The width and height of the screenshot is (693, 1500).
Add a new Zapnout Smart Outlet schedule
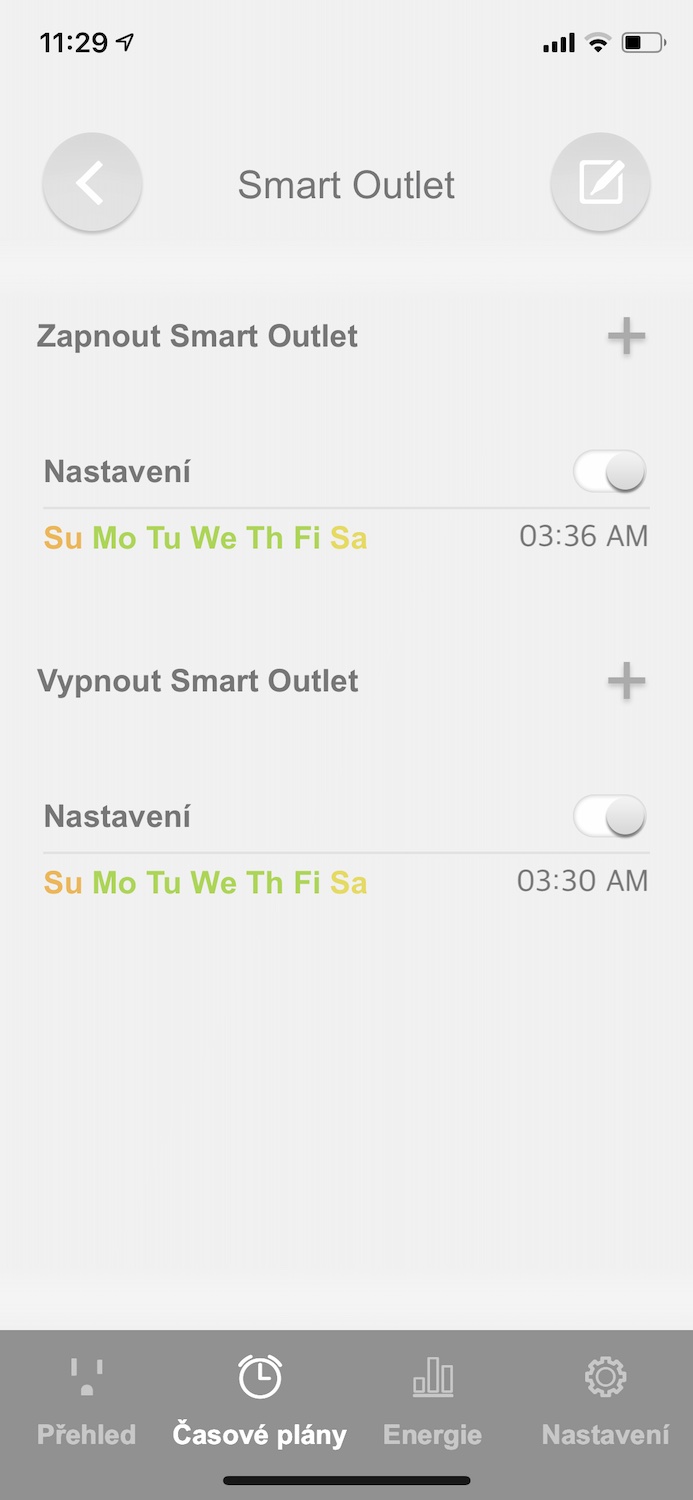coord(626,337)
